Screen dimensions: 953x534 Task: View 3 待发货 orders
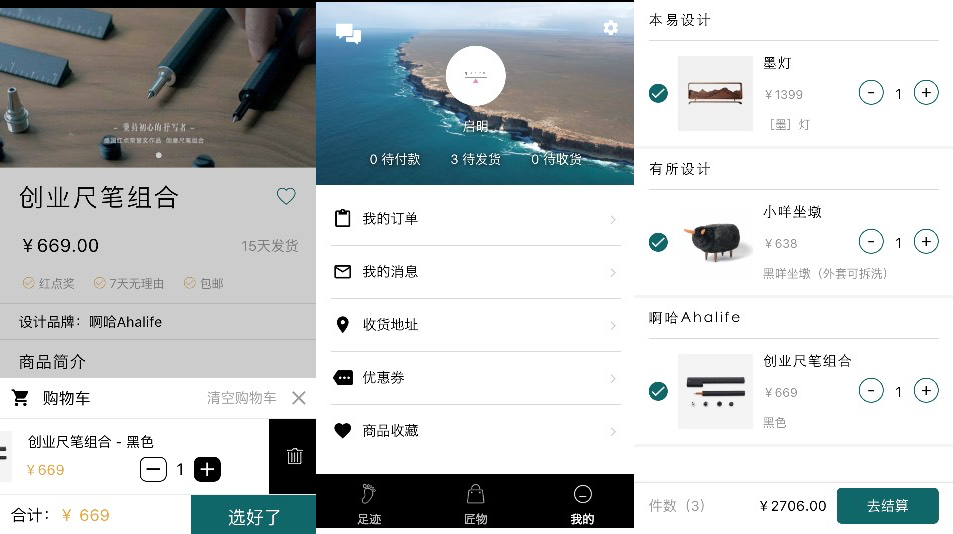coord(475,159)
